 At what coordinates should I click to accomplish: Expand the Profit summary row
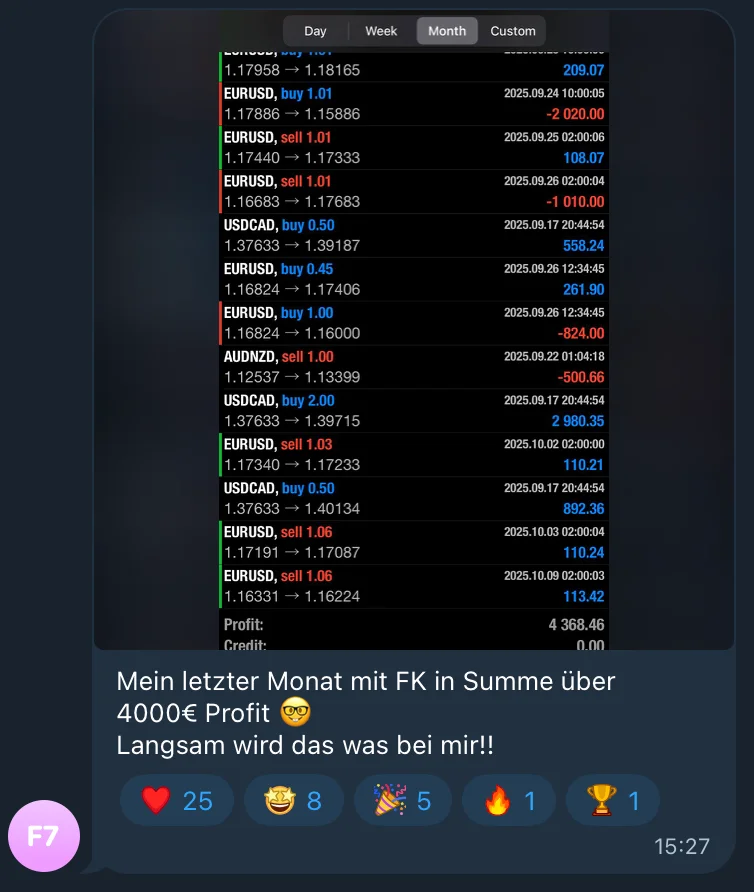pos(415,623)
